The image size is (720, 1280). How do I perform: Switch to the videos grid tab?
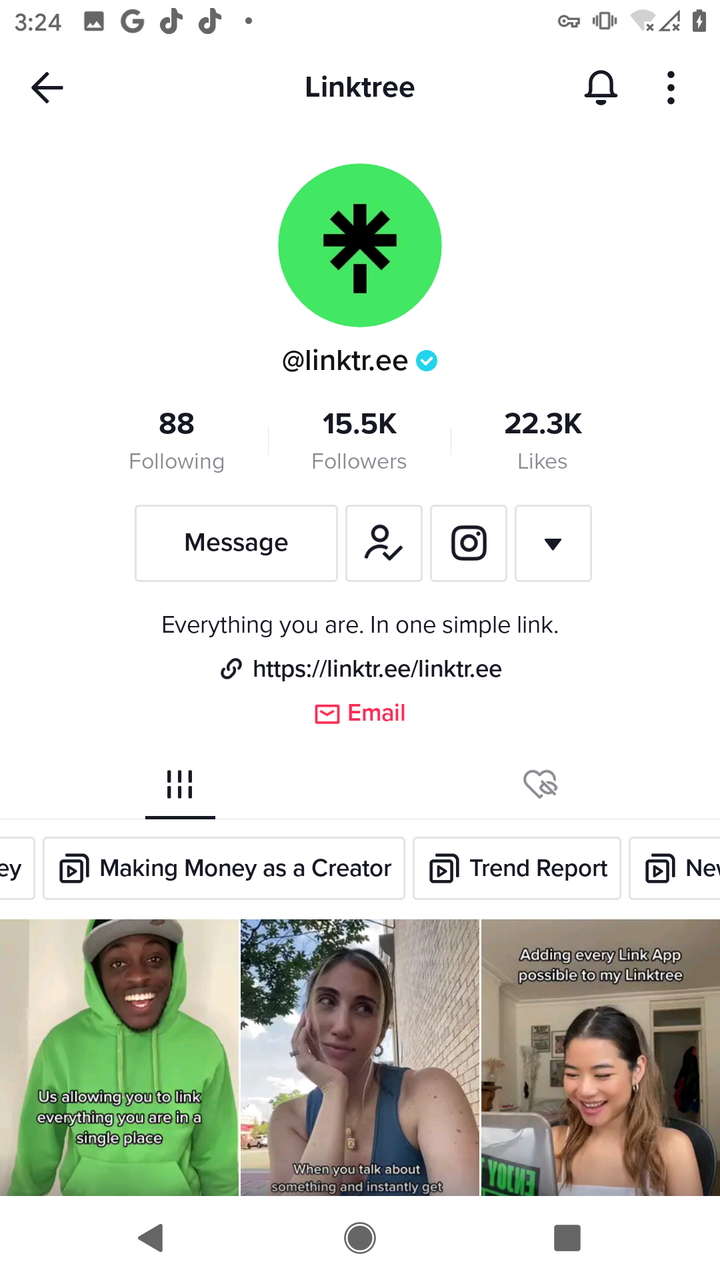click(x=180, y=785)
